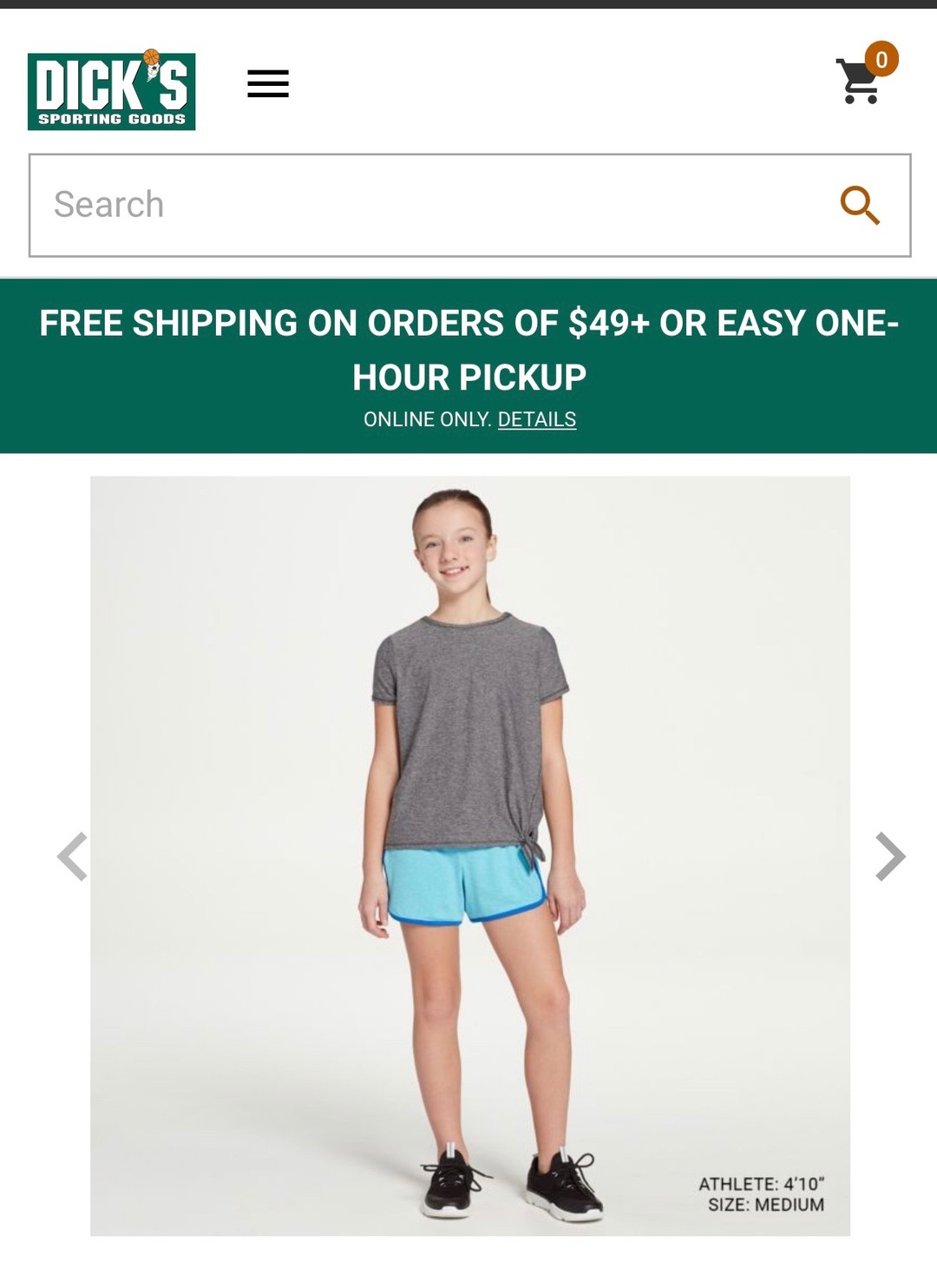
Task: Open the free shipping DETAILS link
Action: (x=536, y=419)
